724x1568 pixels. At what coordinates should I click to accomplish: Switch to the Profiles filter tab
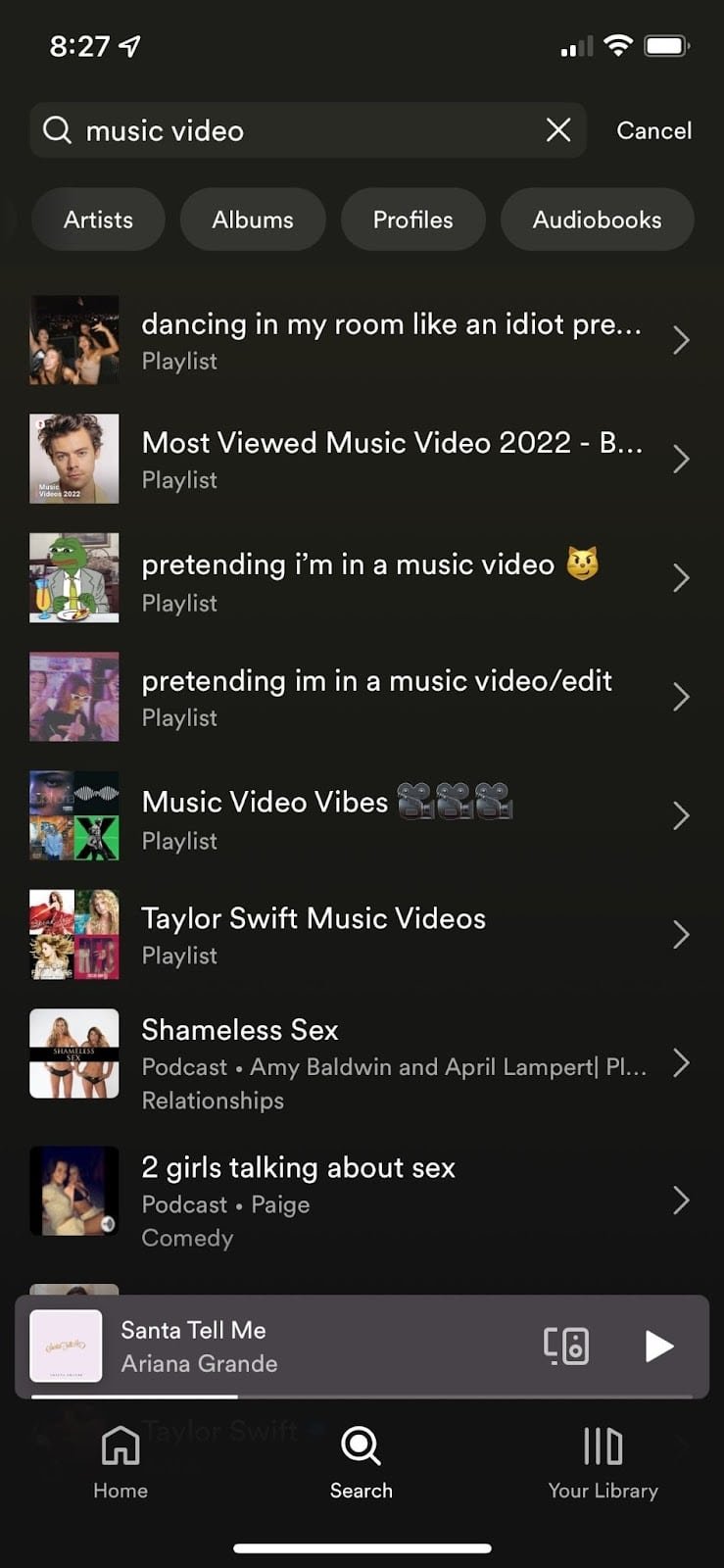coord(412,220)
